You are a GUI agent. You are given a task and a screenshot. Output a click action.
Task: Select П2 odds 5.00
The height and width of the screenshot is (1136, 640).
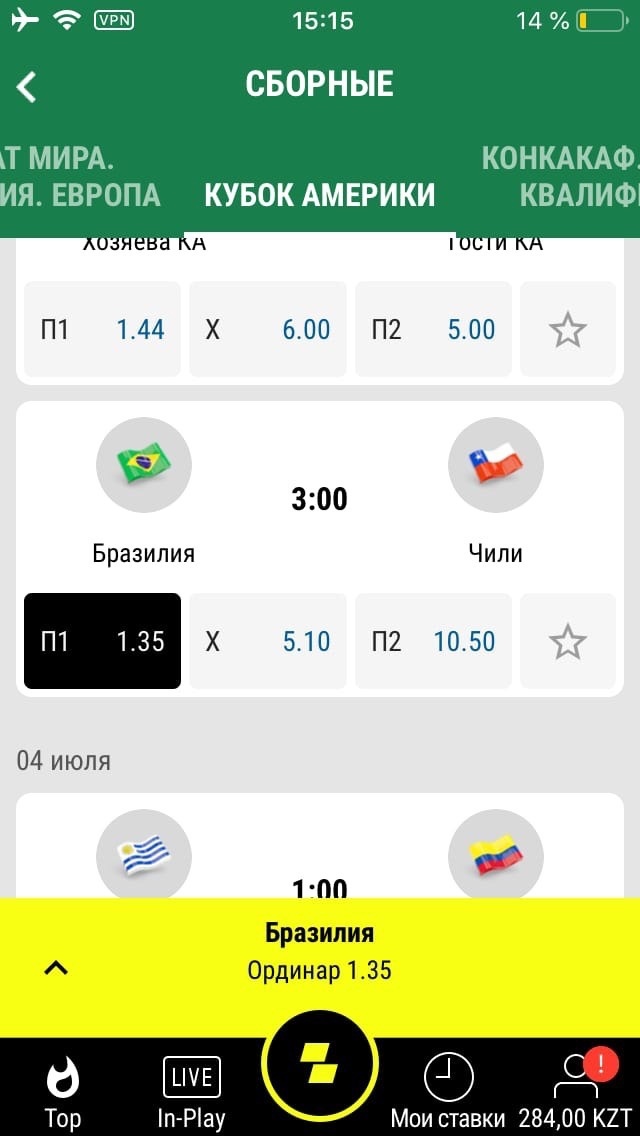point(433,330)
